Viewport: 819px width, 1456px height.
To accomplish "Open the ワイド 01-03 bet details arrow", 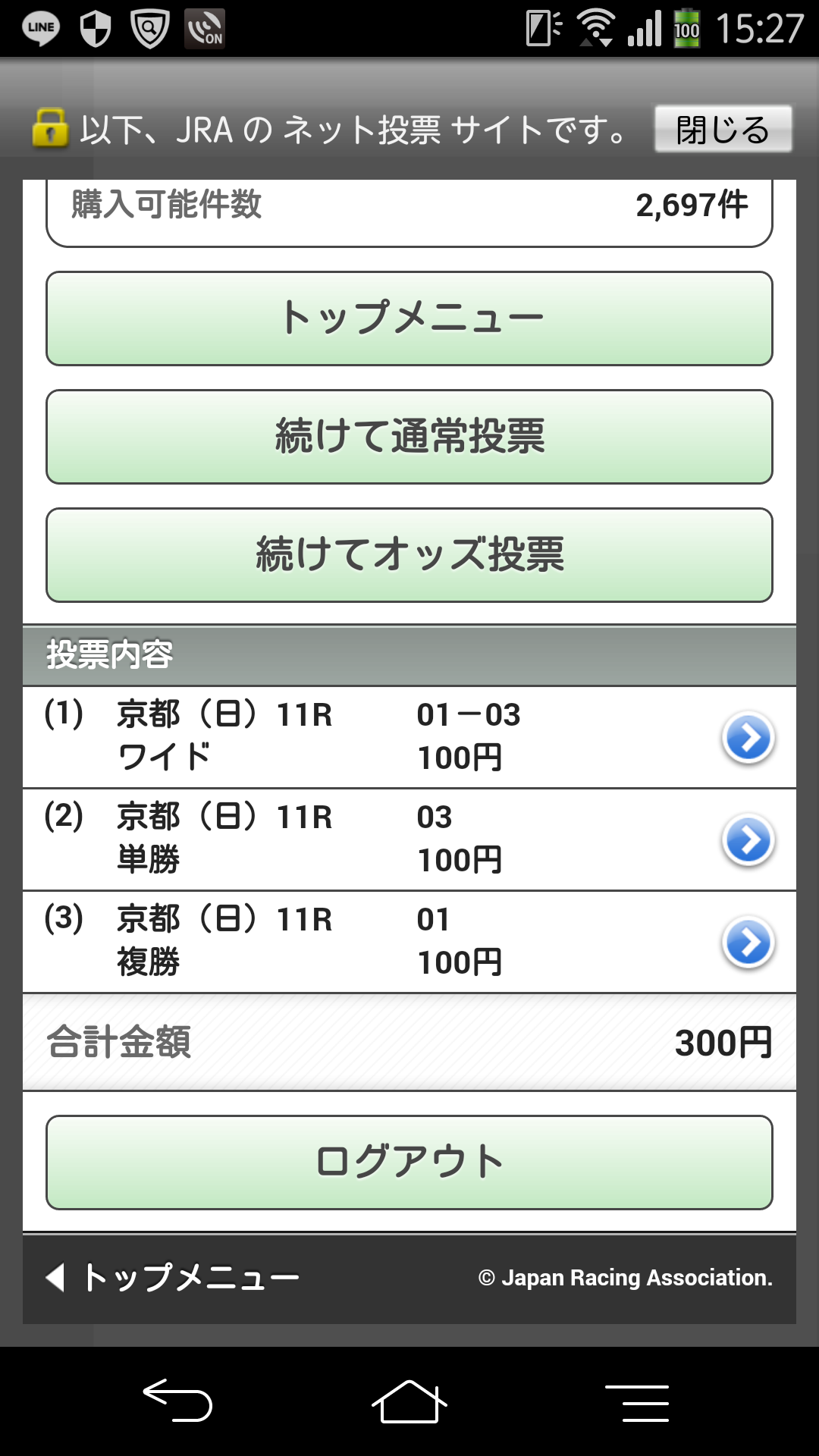I will coord(748,738).
